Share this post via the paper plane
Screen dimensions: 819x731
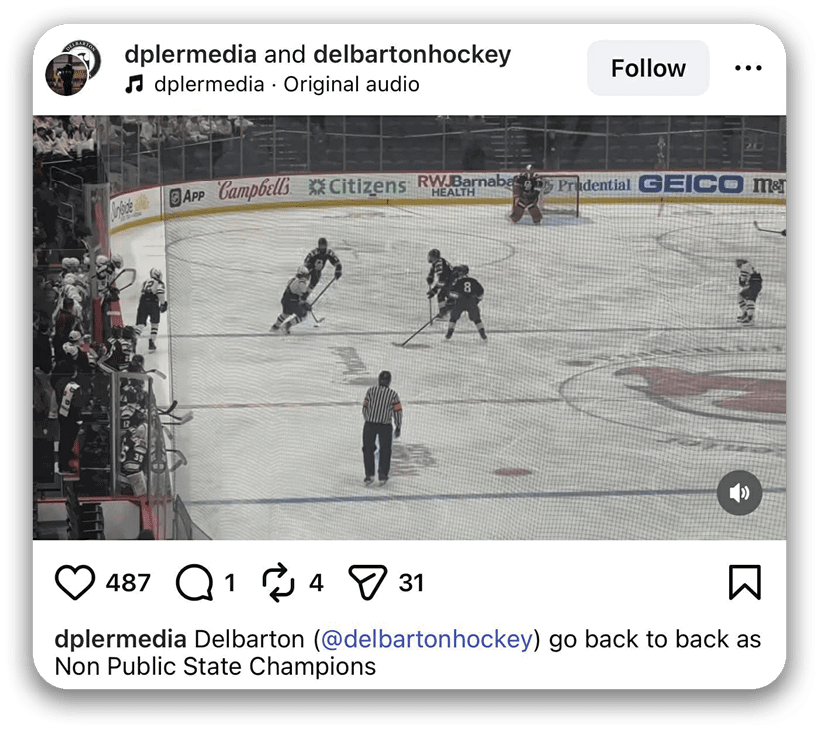(367, 582)
